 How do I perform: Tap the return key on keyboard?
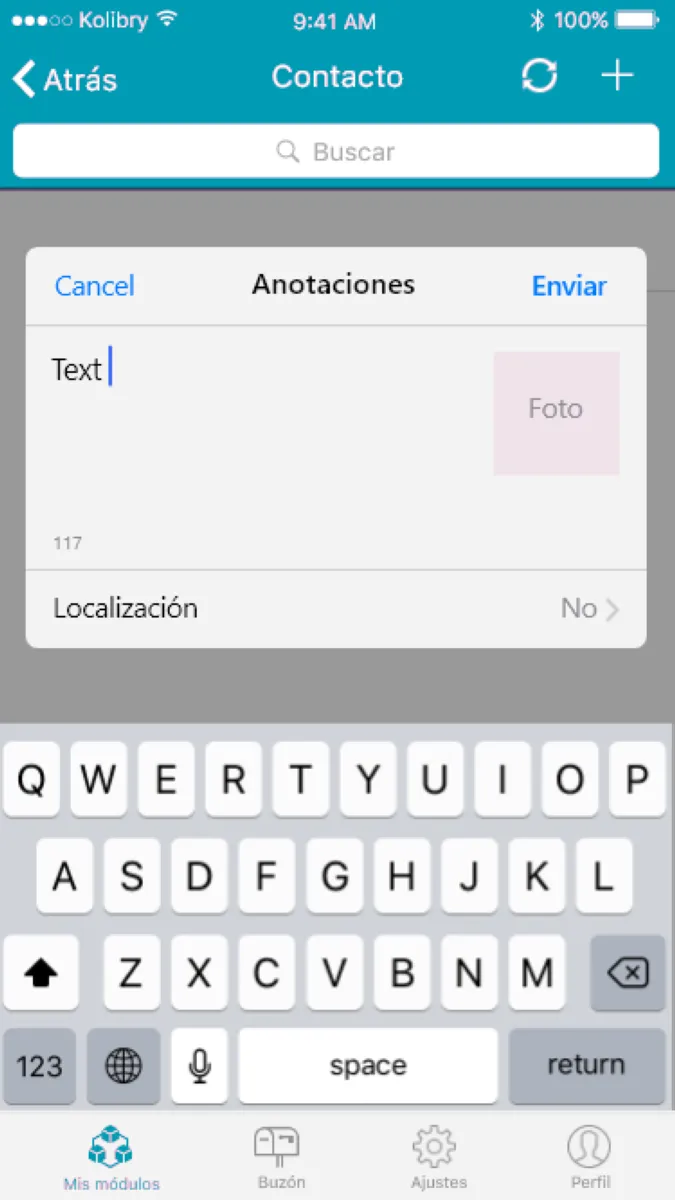(x=586, y=1065)
